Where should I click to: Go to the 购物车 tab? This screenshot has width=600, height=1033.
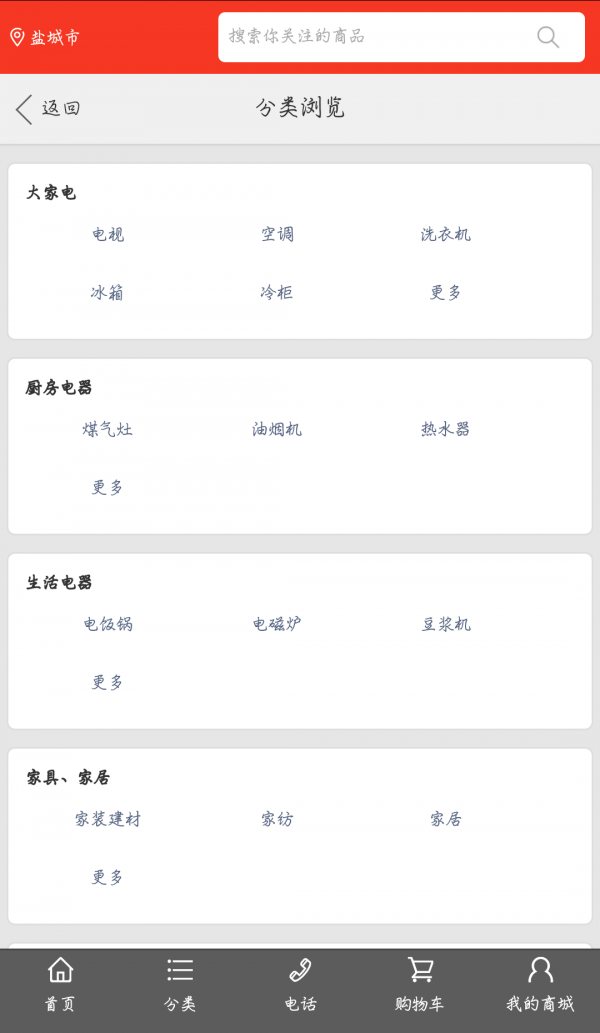point(420,985)
